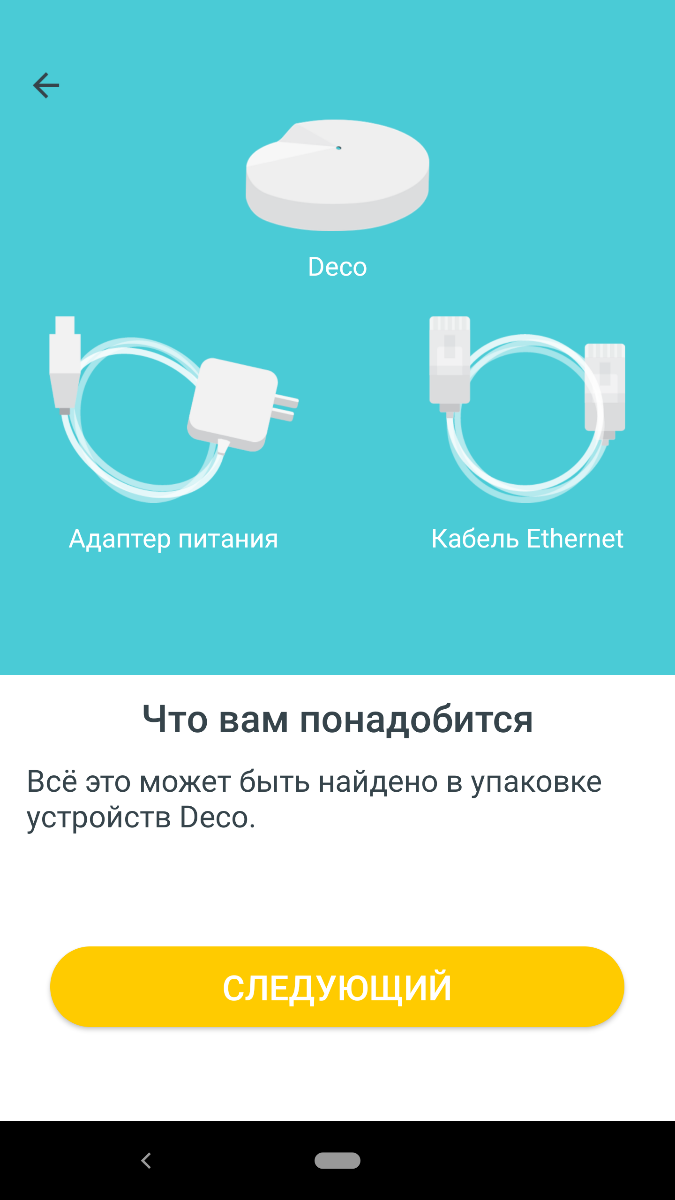
Task: Go back using the top-left arrow
Action: coord(46,86)
